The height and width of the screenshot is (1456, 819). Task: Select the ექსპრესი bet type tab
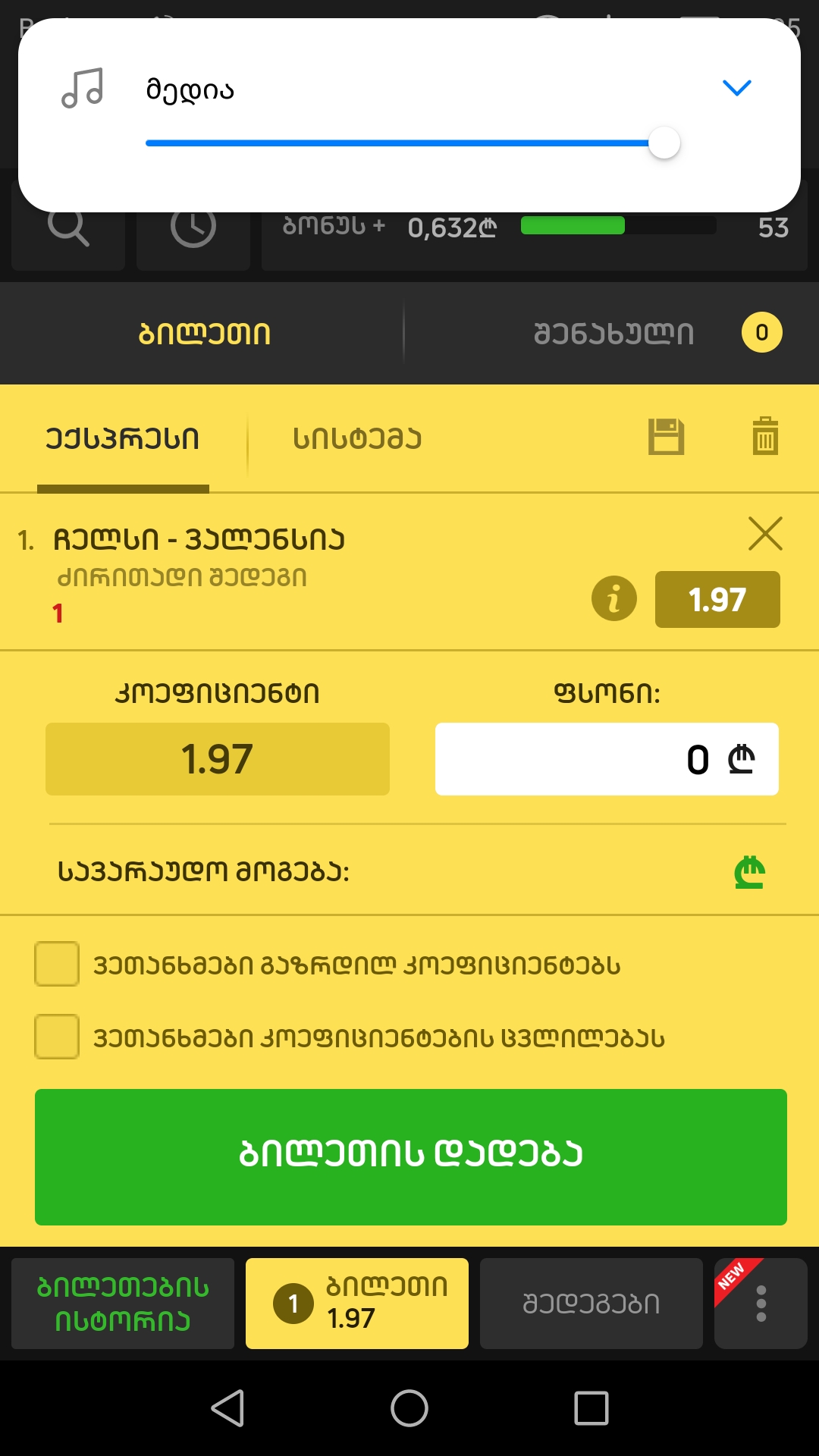123,439
